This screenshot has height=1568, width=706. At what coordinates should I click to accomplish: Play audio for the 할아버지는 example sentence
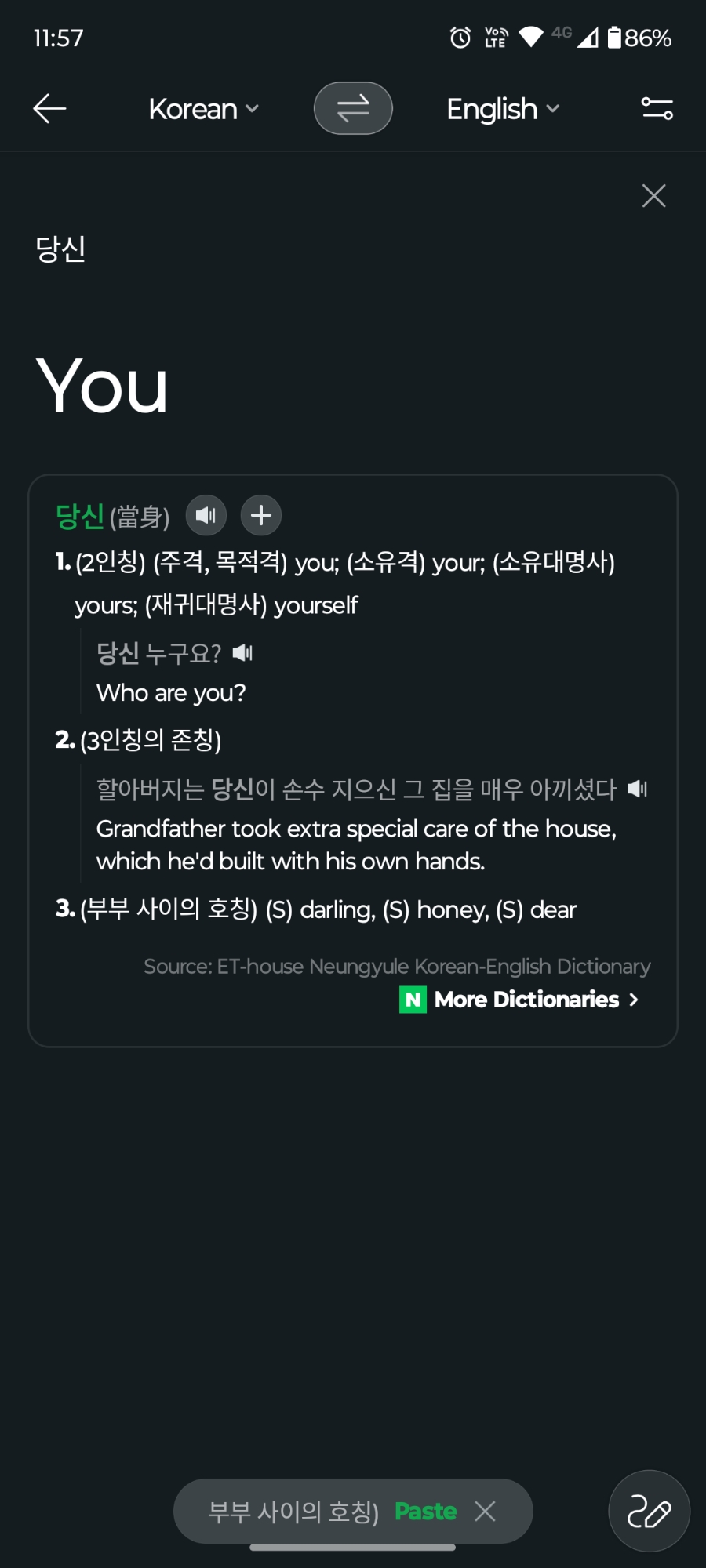pos(637,789)
